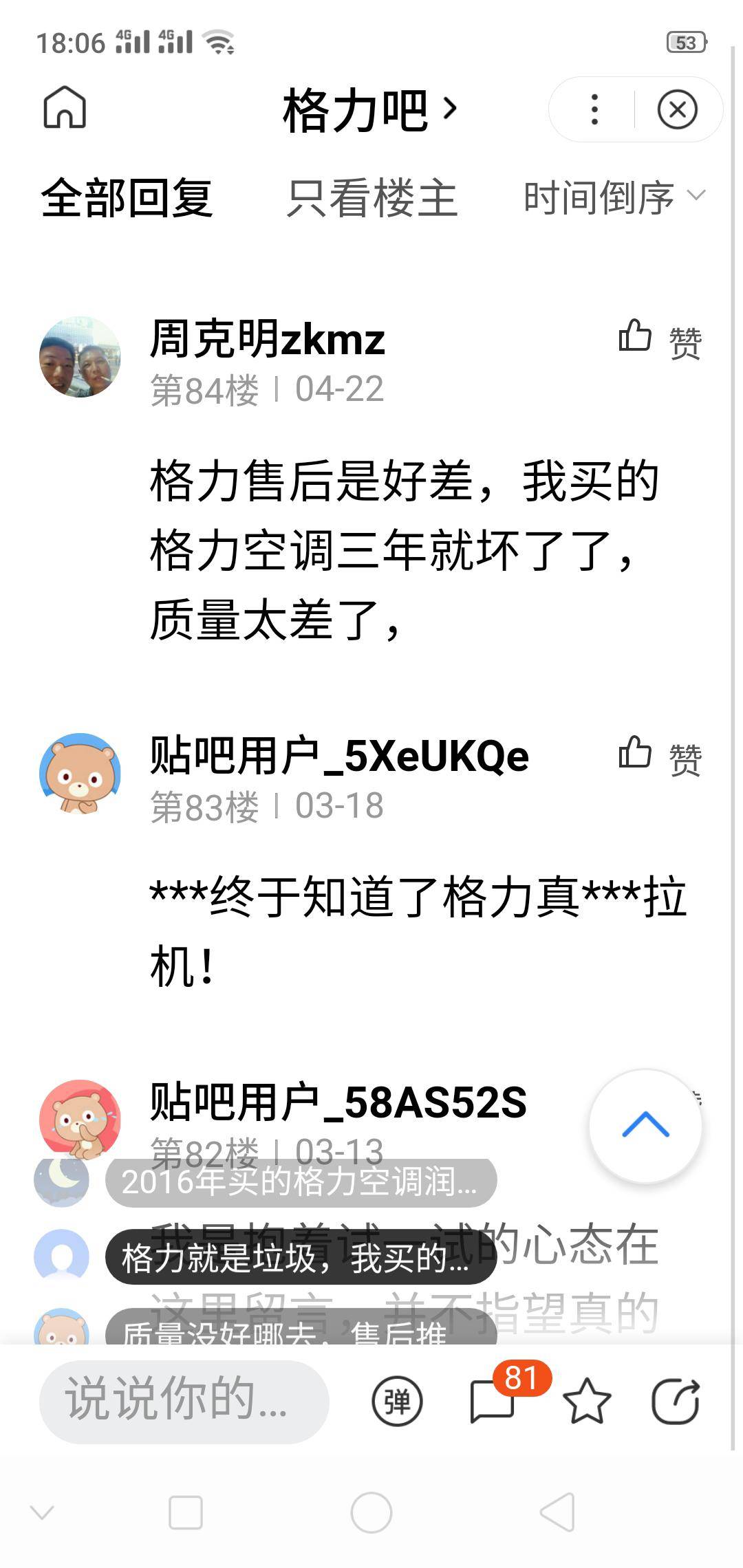Viewport: 743px width, 1568px height.
Task: Open the three-dot overflow menu
Action: (594, 110)
